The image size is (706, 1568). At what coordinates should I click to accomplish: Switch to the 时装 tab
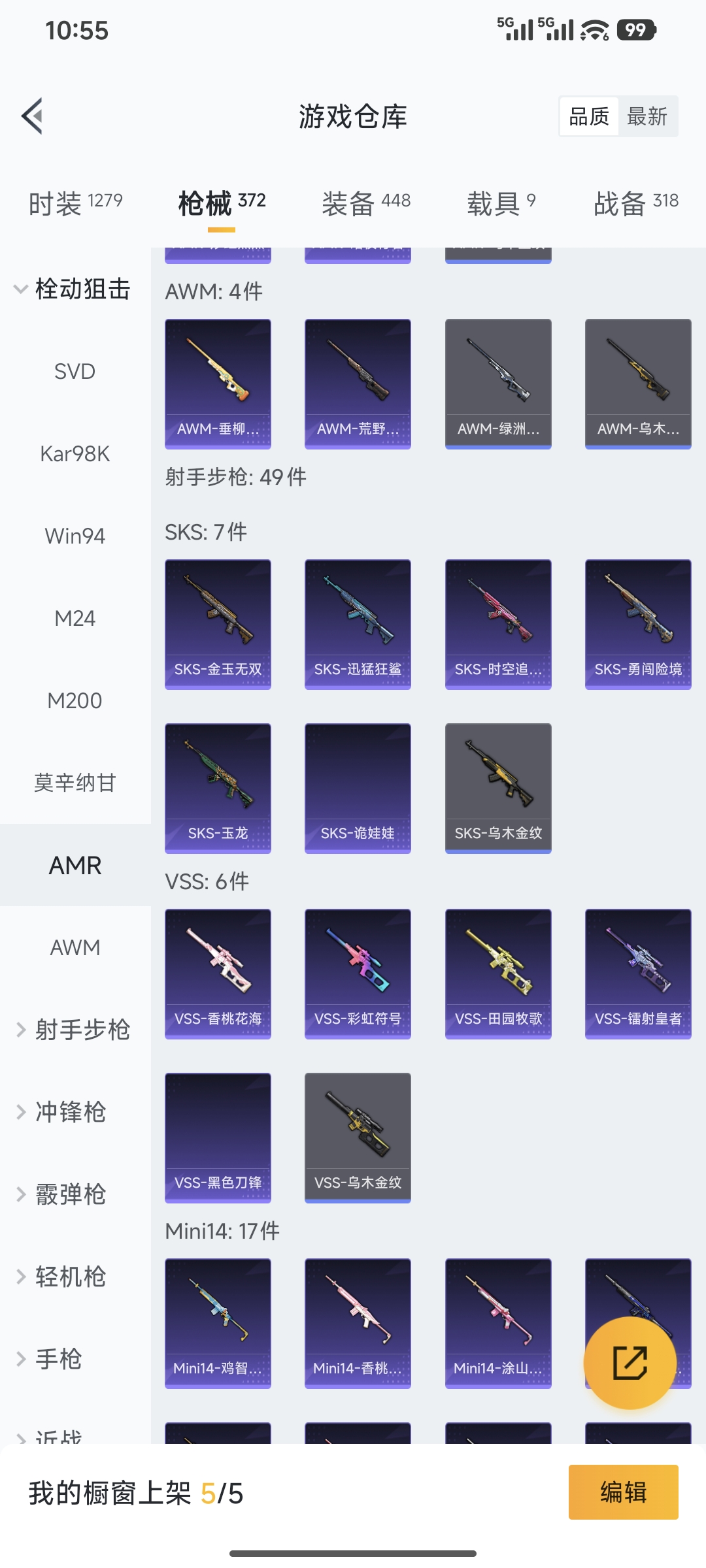coord(75,203)
